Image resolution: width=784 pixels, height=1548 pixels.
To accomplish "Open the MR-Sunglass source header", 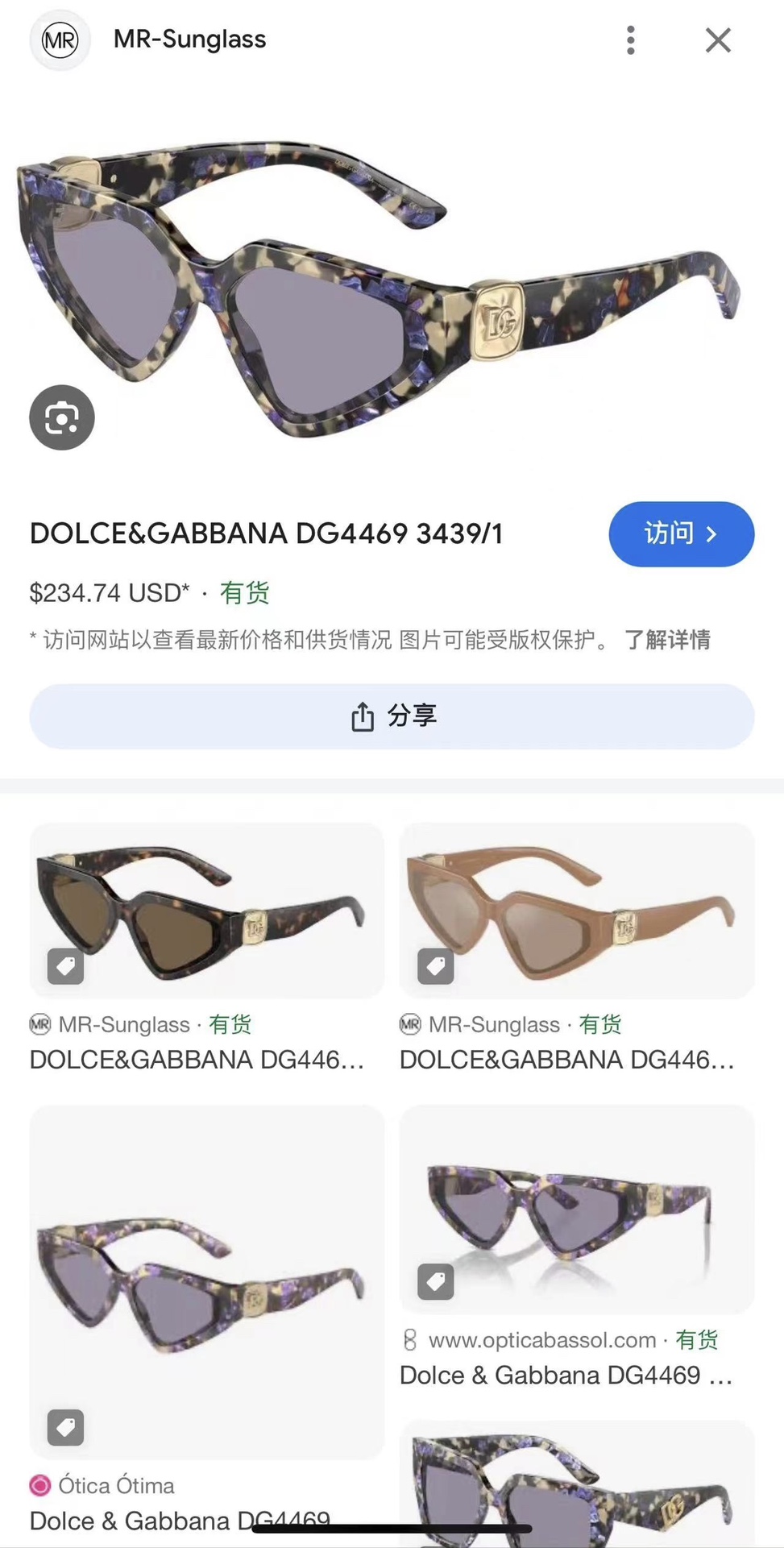I will point(189,39).
